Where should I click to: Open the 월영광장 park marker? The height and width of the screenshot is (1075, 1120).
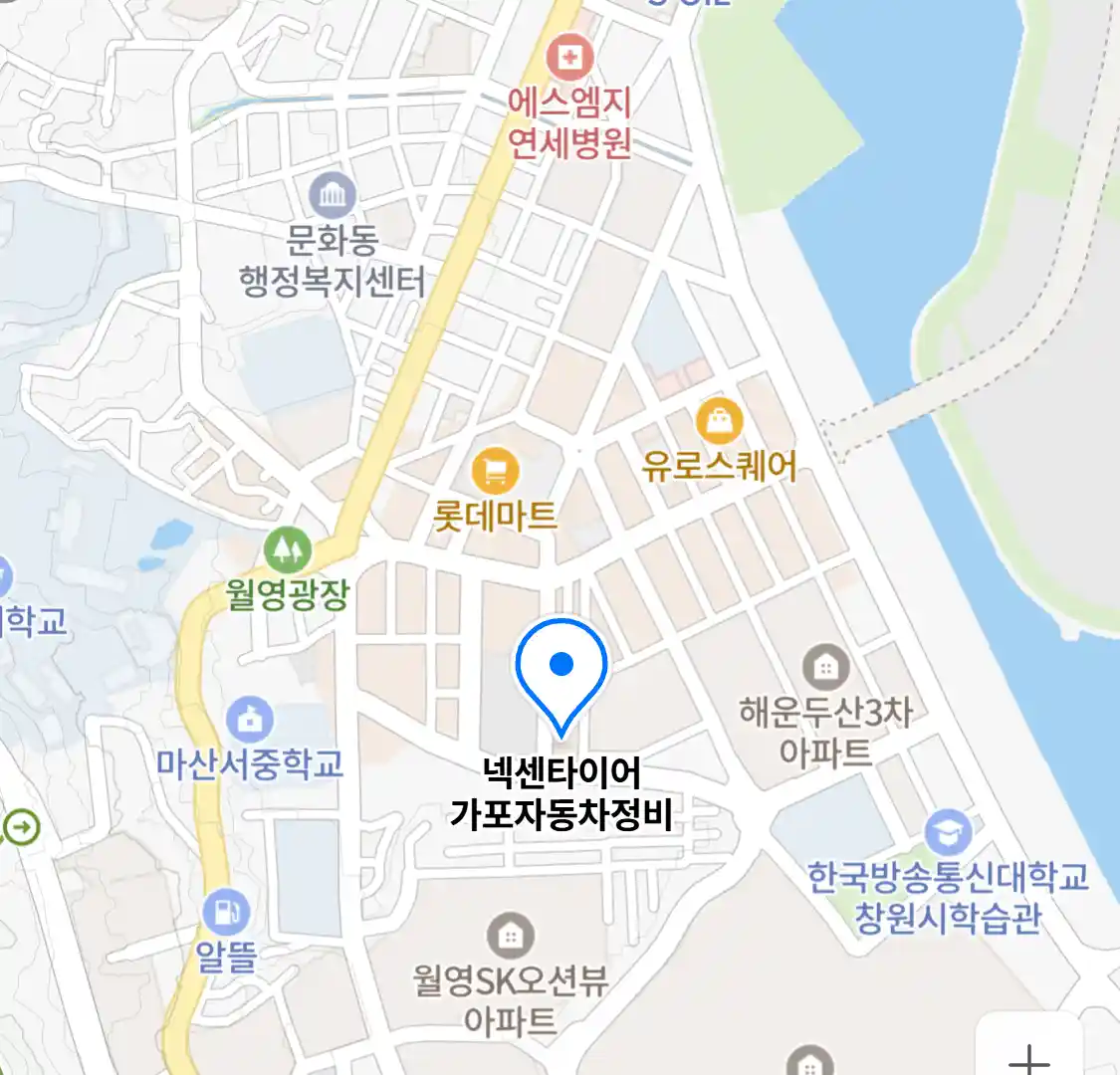[288, 549]
